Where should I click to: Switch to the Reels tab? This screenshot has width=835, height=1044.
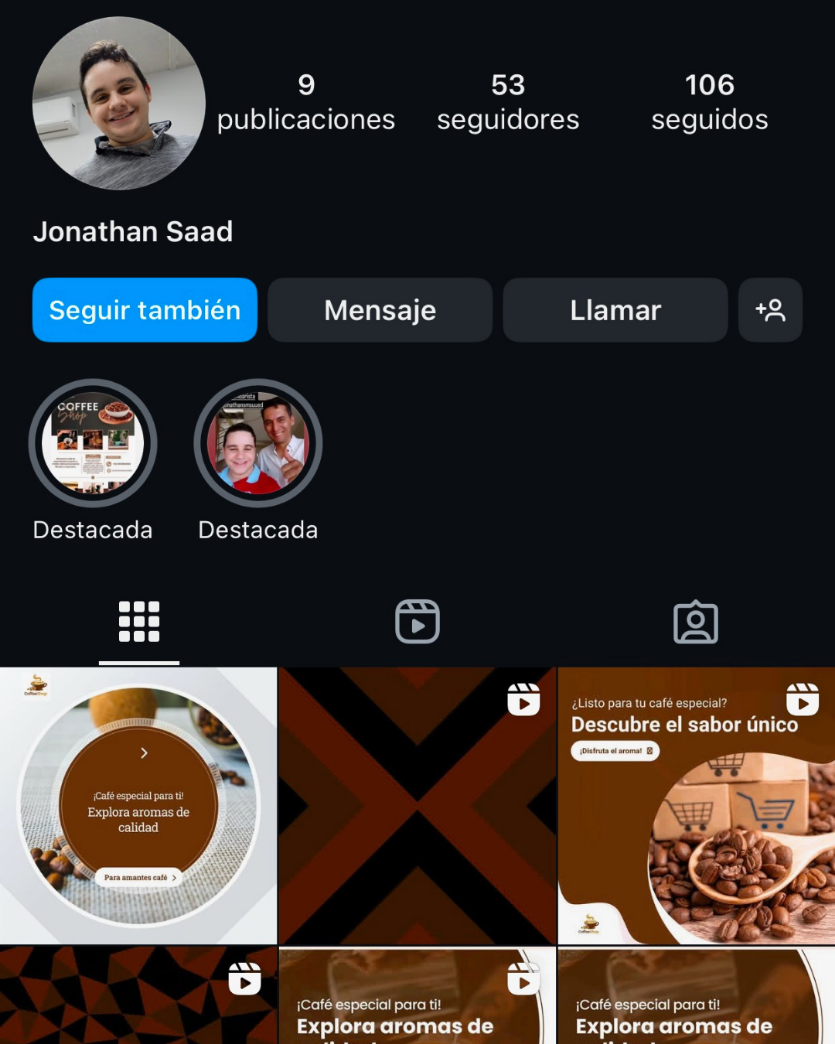pos(417,622)
